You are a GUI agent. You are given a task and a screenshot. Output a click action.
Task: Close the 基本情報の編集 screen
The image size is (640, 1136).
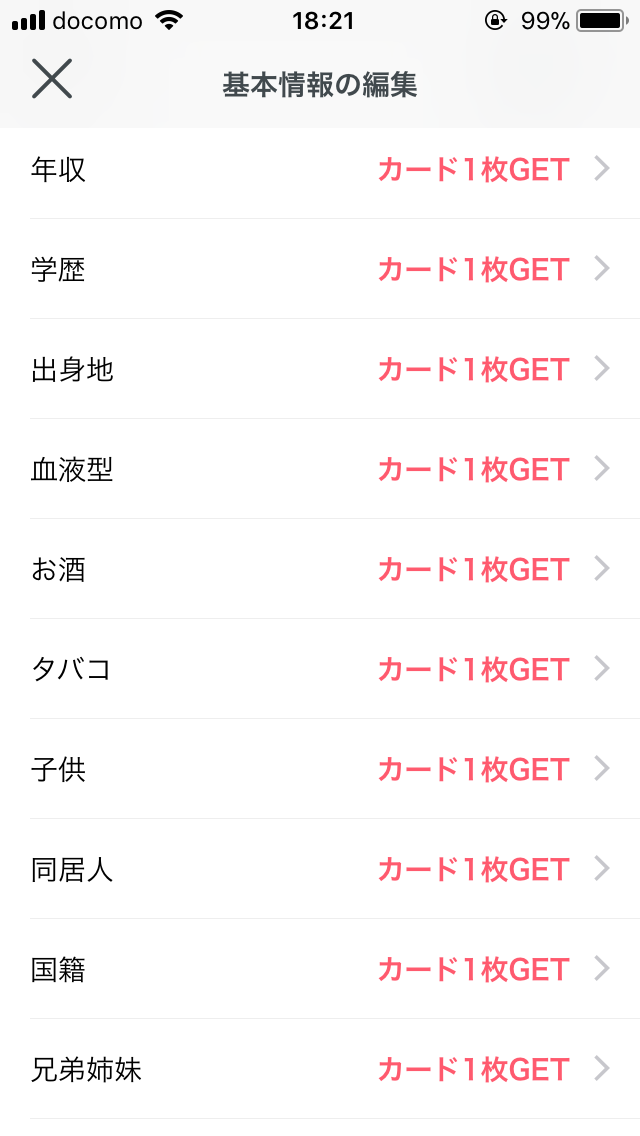coord(52,79)
